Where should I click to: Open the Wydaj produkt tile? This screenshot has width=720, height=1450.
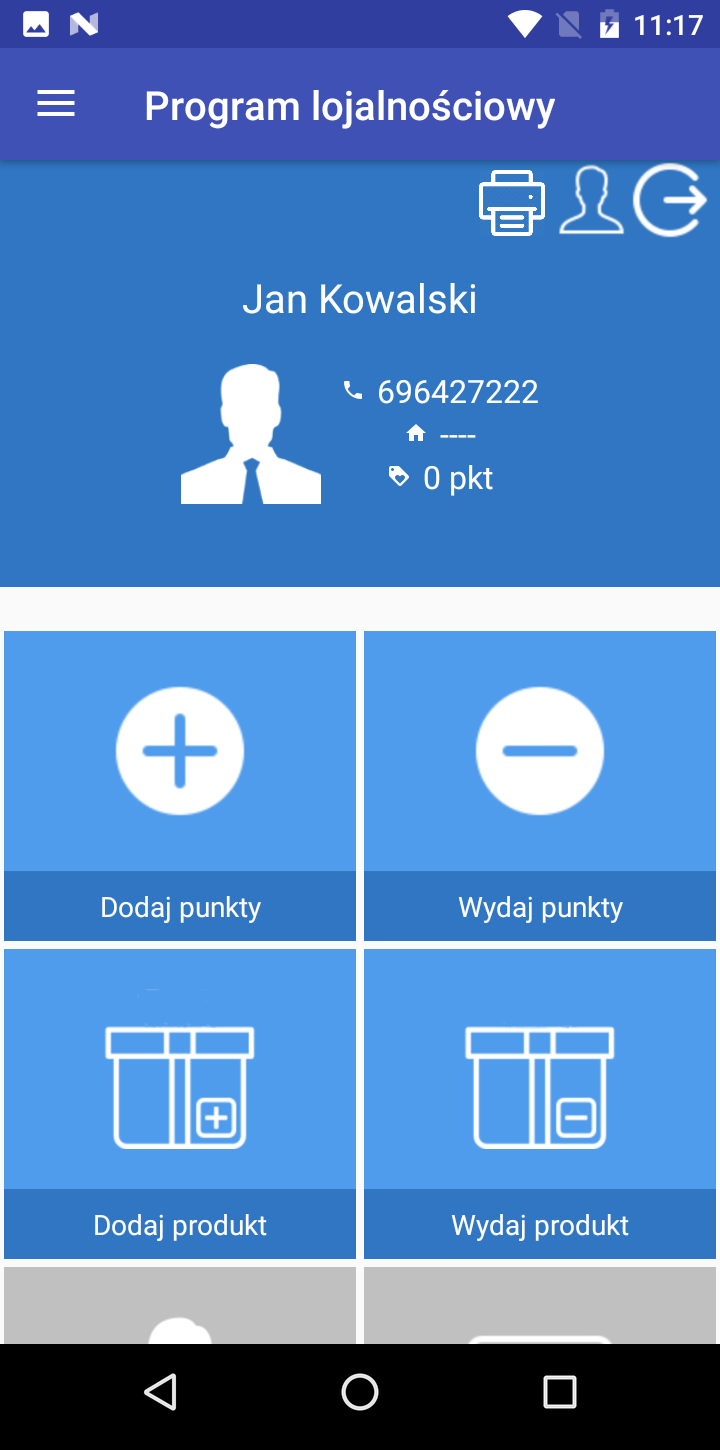[x=540, y=1103]
